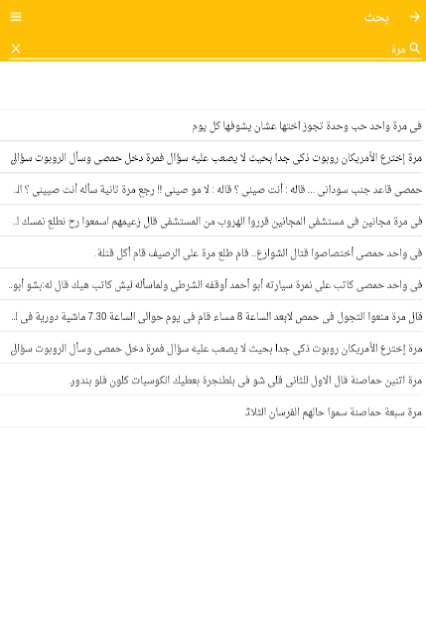Open joke starting في مرة واحد حب وحدة
Screen dimensions: 426x640
[213, 126]
